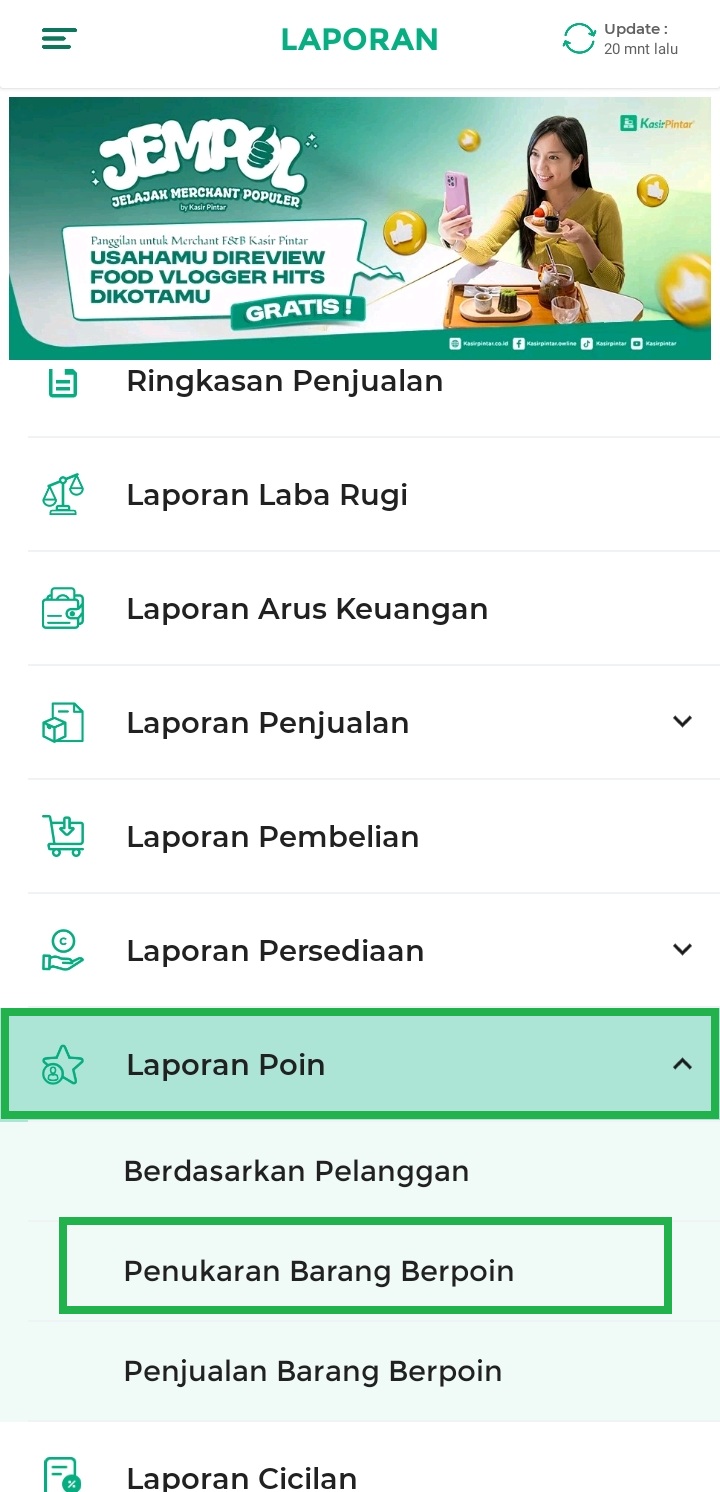Select Berdasarkan Pelanggan
The height and width of the screenshot is (1492, 720).
(x=296, y=1171)
